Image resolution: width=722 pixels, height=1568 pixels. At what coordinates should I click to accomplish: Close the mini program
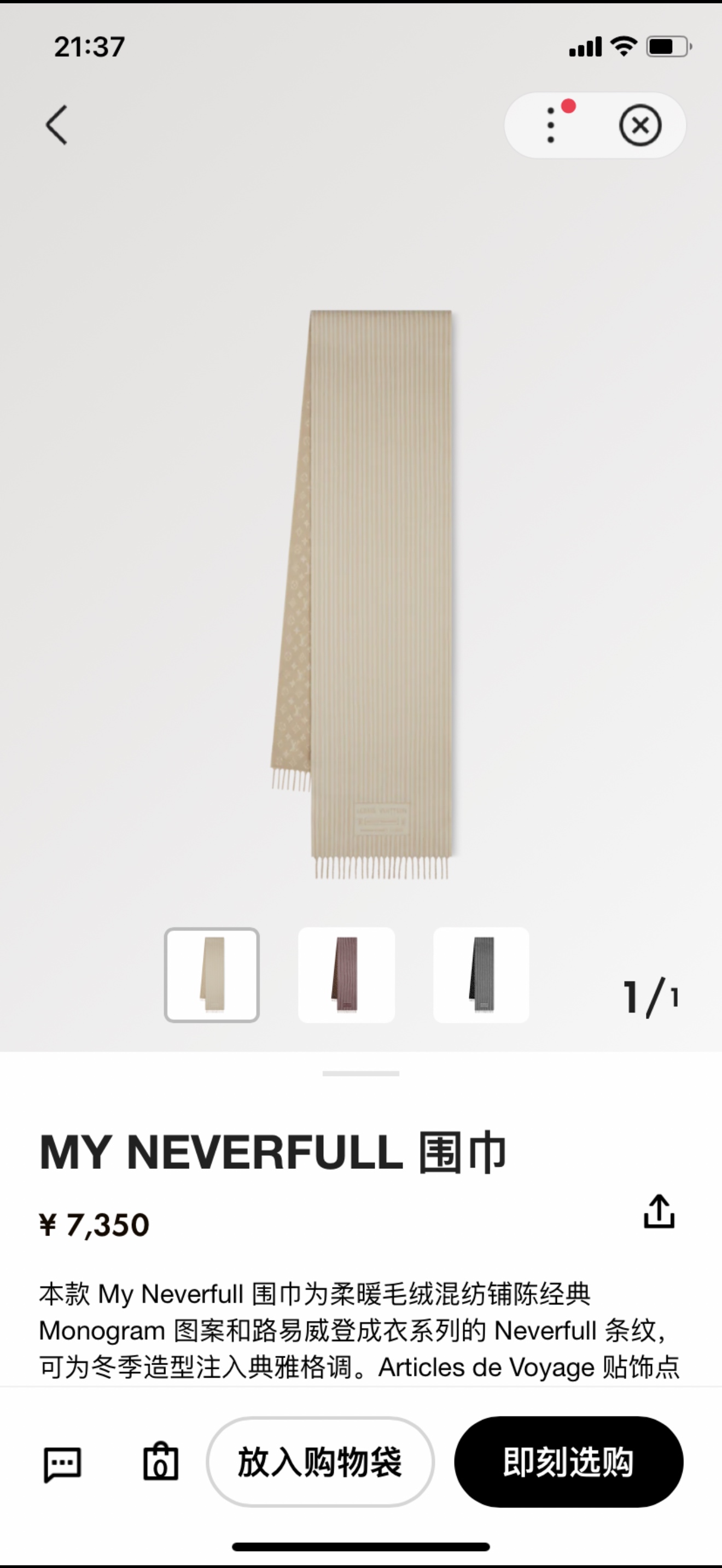coord(640,125)
